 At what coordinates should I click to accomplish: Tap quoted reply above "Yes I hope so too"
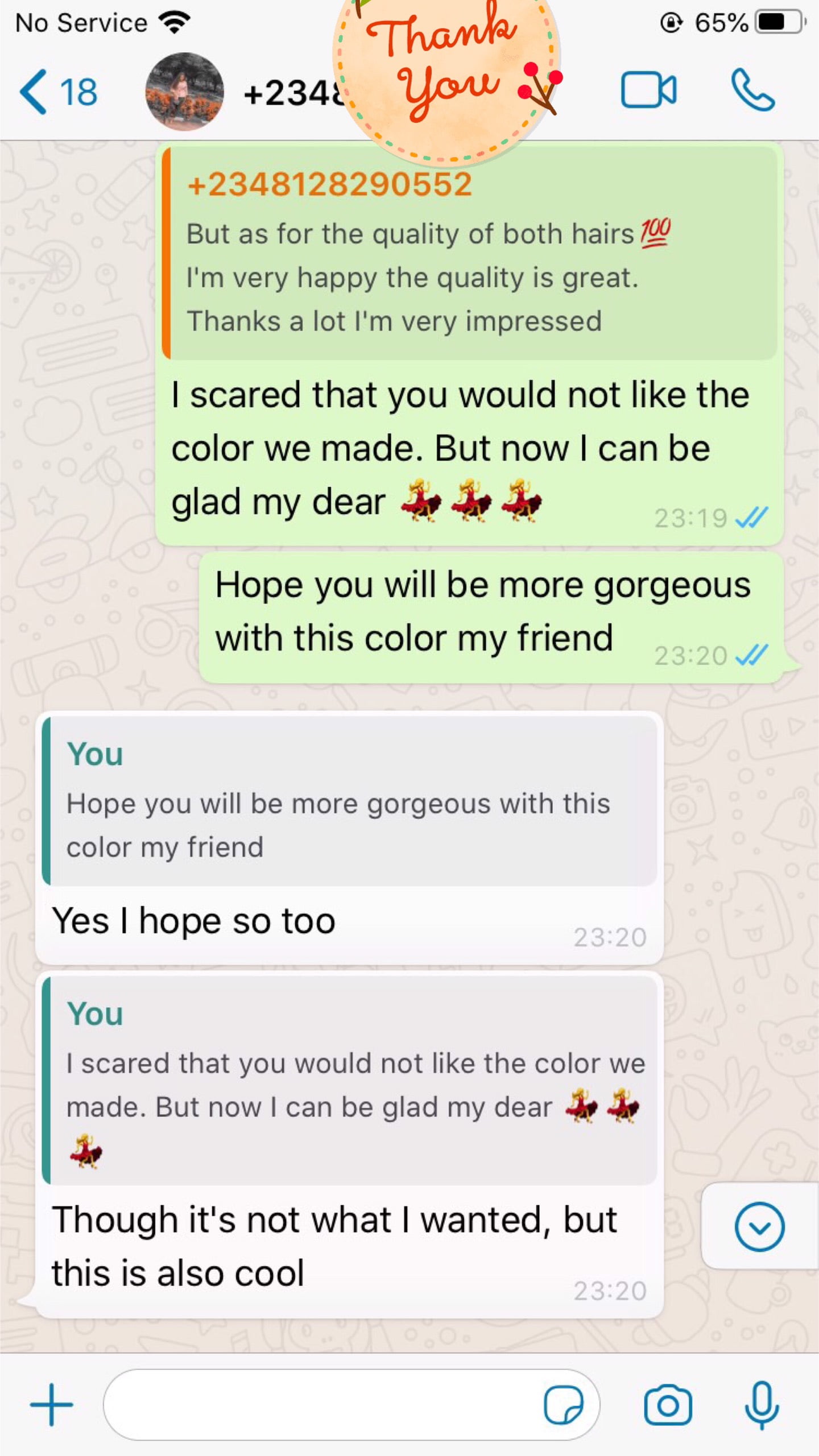click(350, 801)
